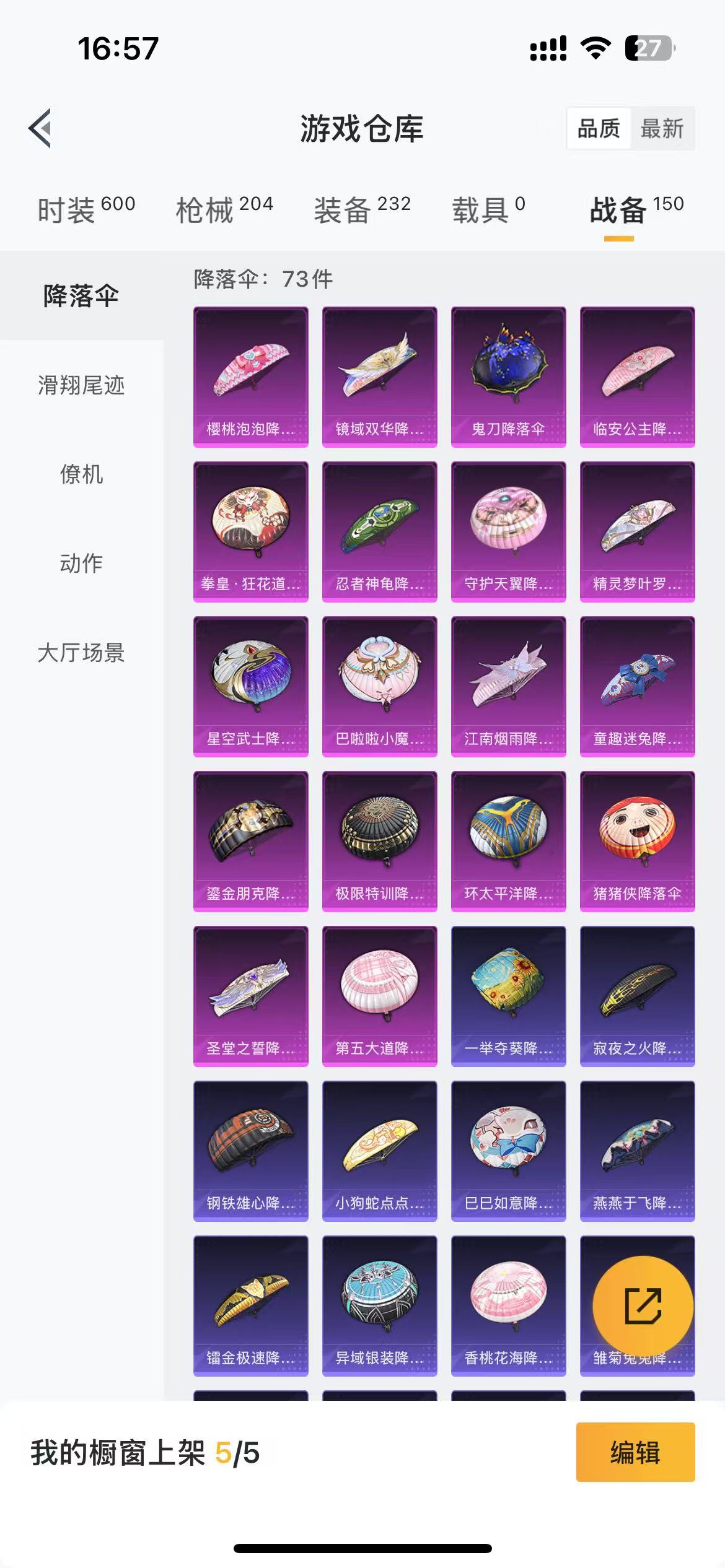Switch to the 时装 tab
Image resolution: width=725 pixels, height=1568 pixels.
(x=86, y=209)
